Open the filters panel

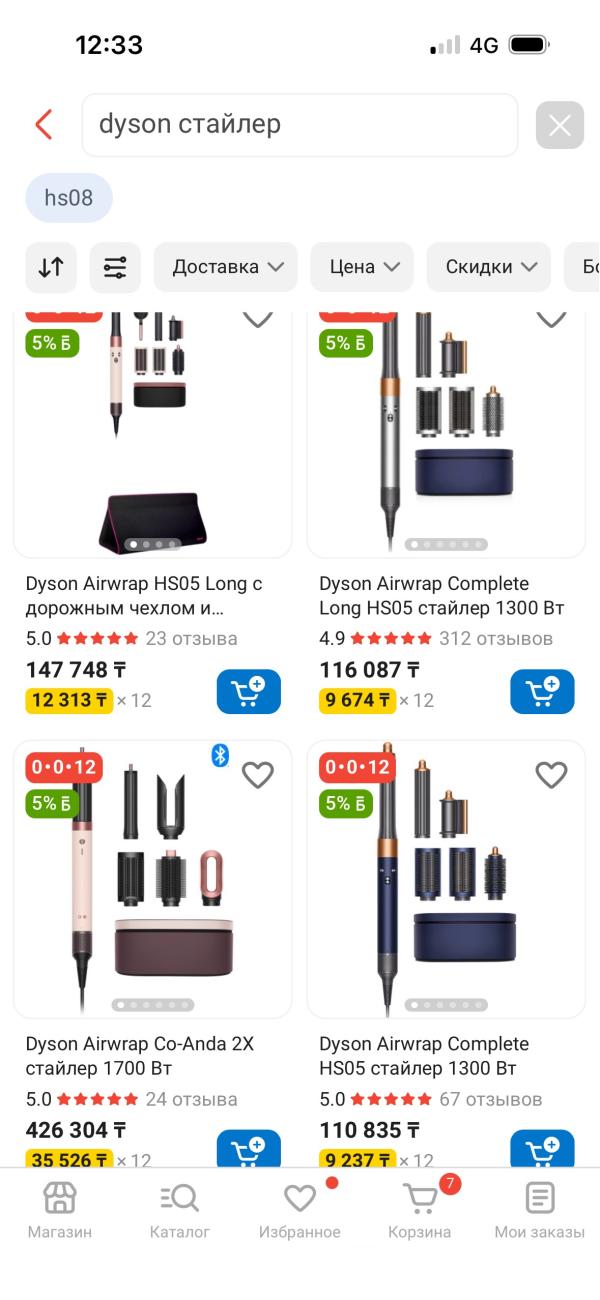tap(115, 267)
